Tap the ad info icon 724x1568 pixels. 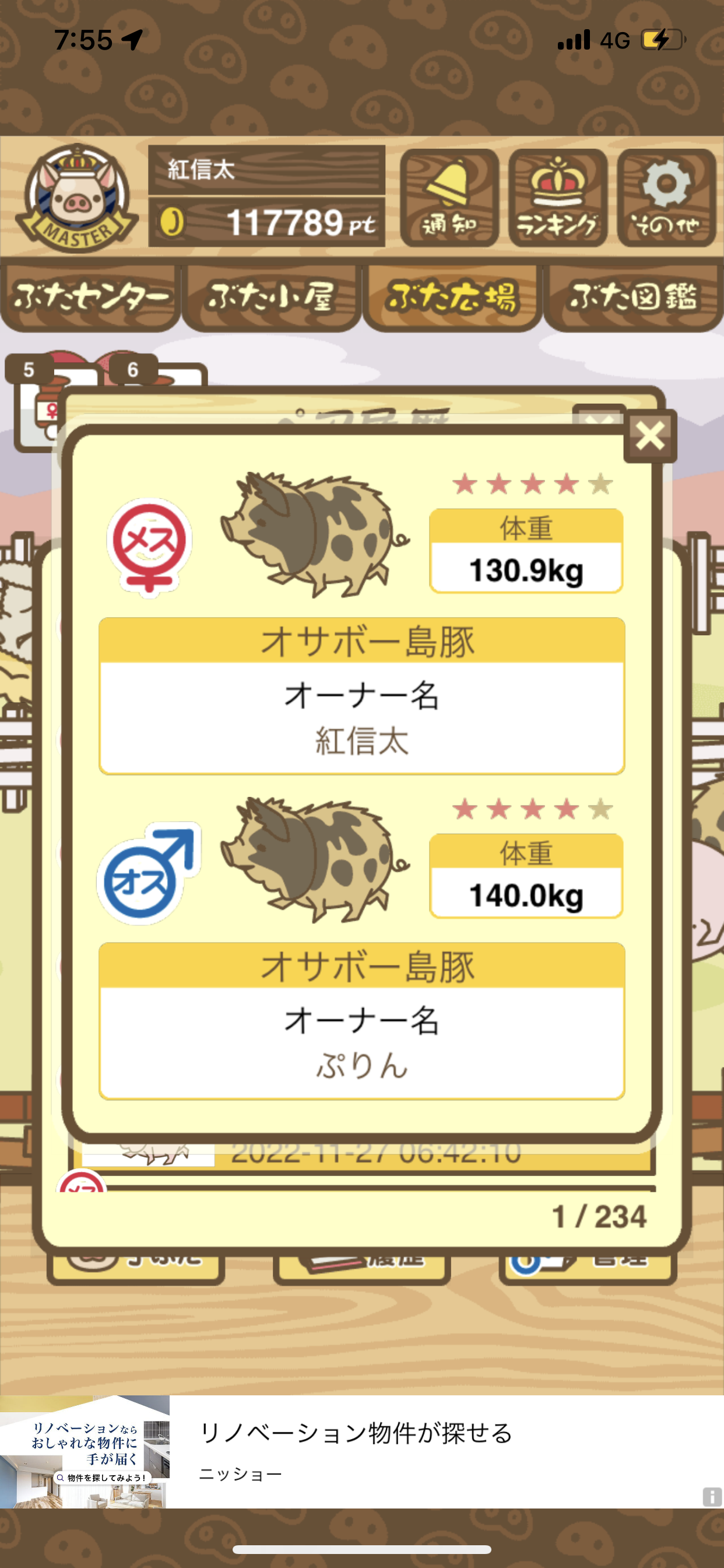712,1496
